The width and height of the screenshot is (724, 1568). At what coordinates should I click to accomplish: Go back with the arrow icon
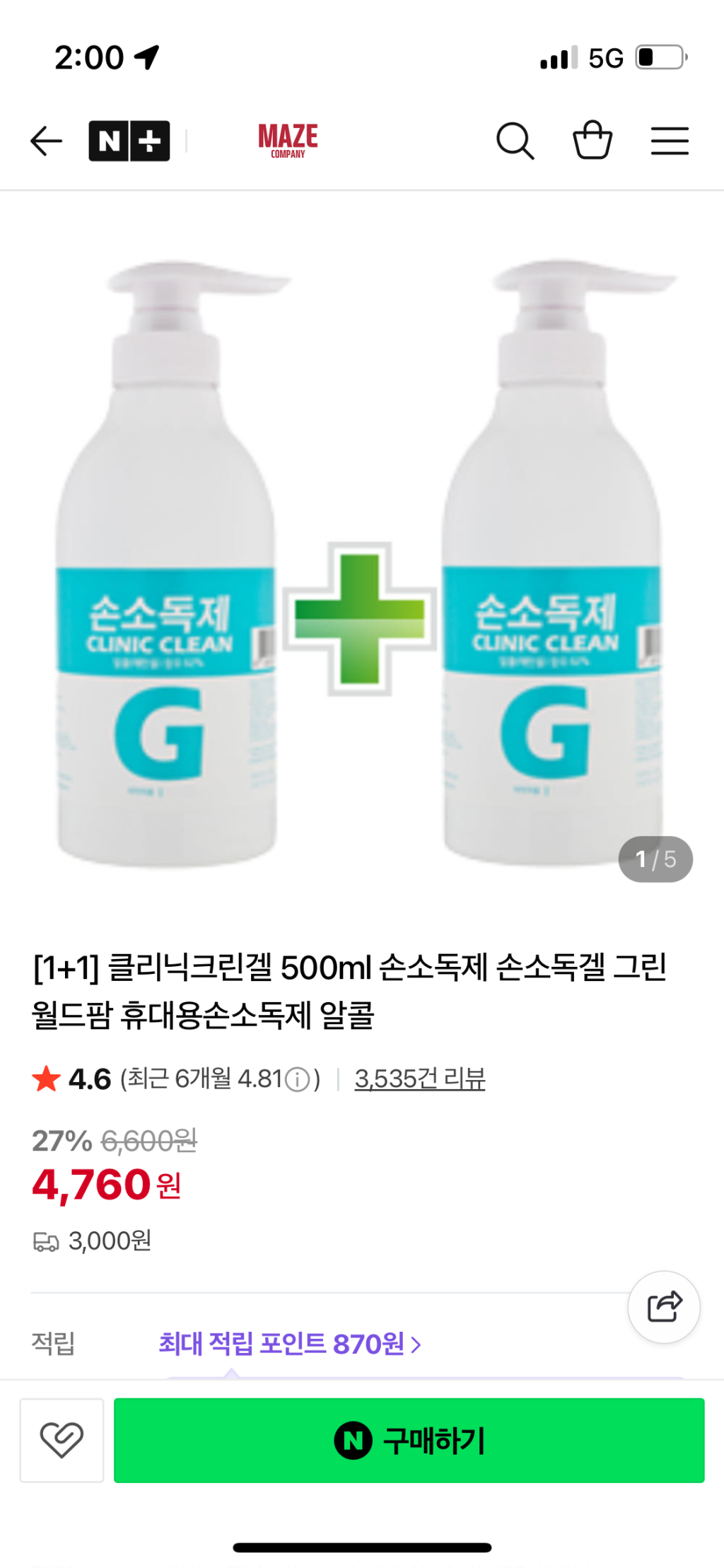tap(47, 141)
